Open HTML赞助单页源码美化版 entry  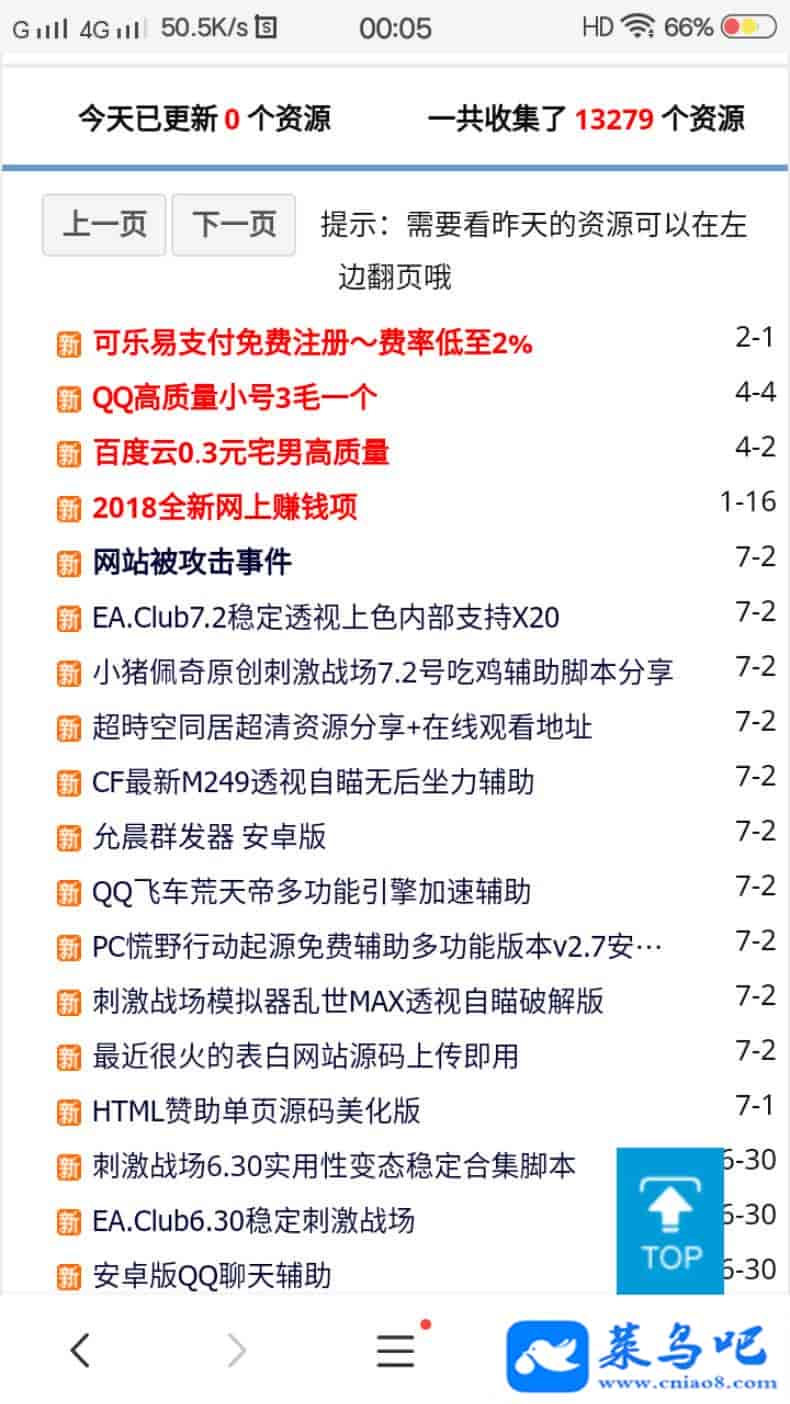[256, 1111]
